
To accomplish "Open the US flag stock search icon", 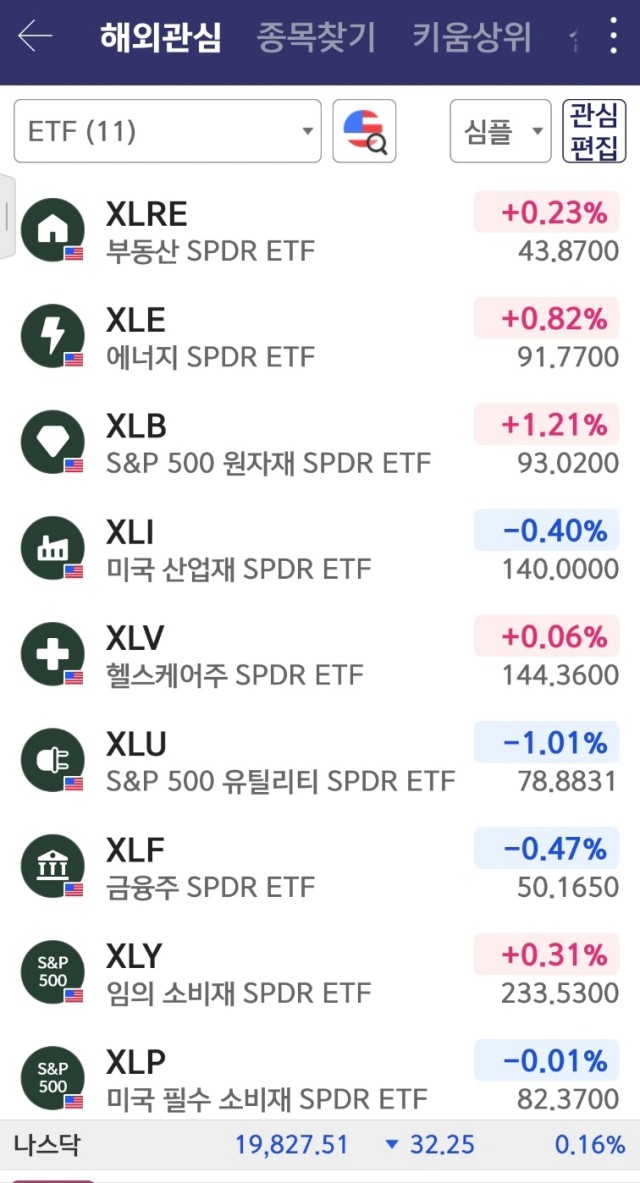I will click(365, 131).
